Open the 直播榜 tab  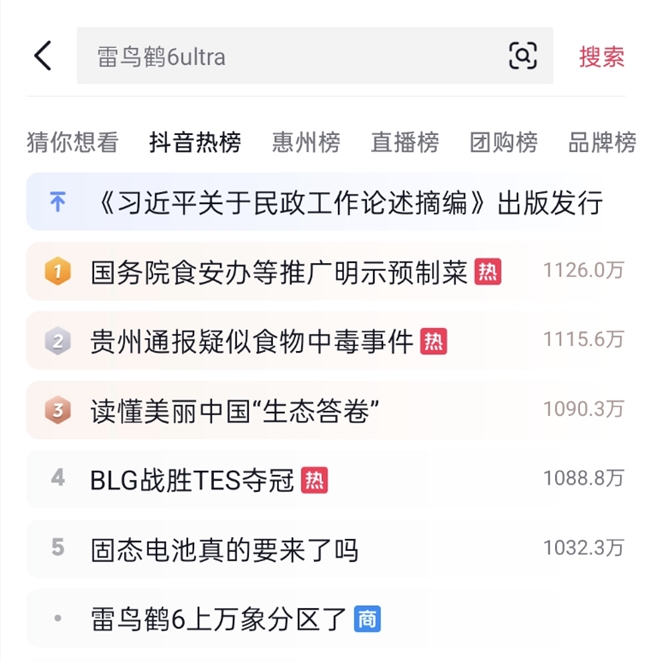point(404,142)
